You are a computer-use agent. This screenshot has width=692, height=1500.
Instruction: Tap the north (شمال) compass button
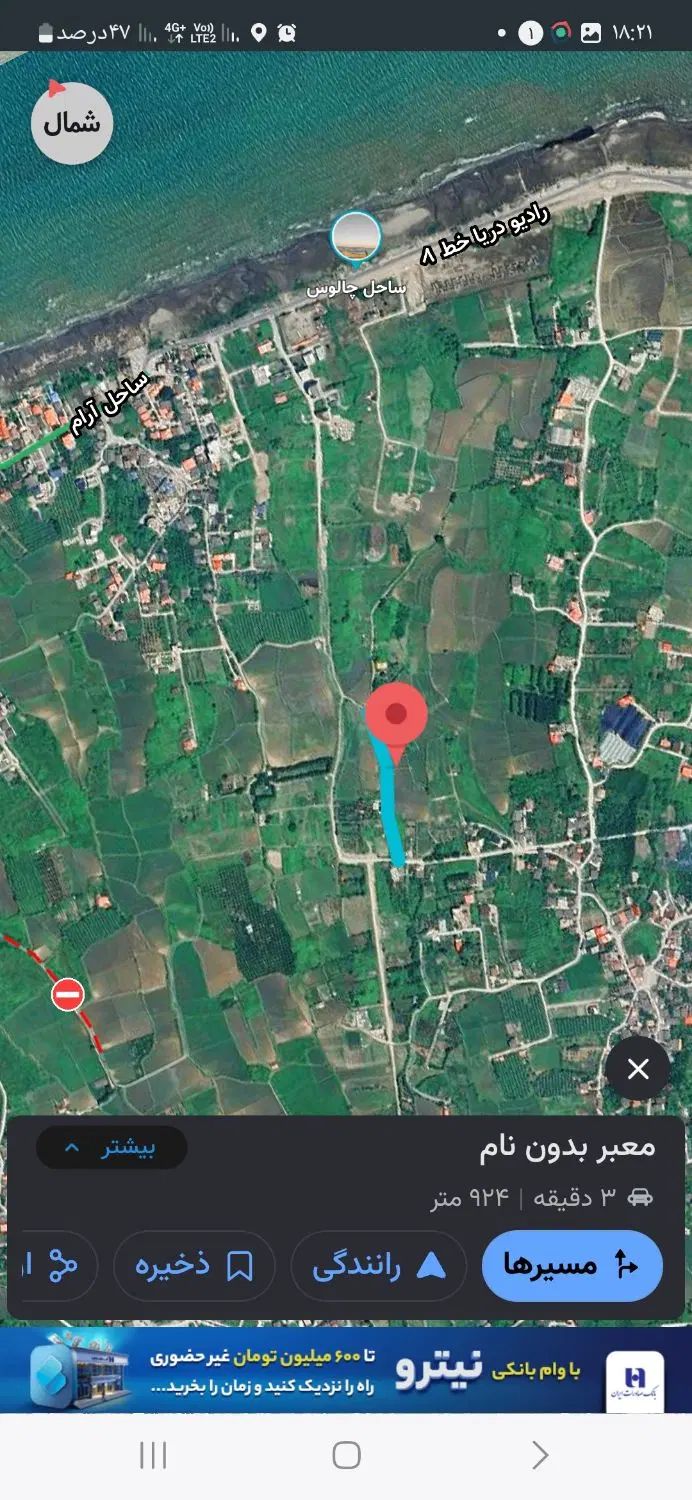point(72,123)
